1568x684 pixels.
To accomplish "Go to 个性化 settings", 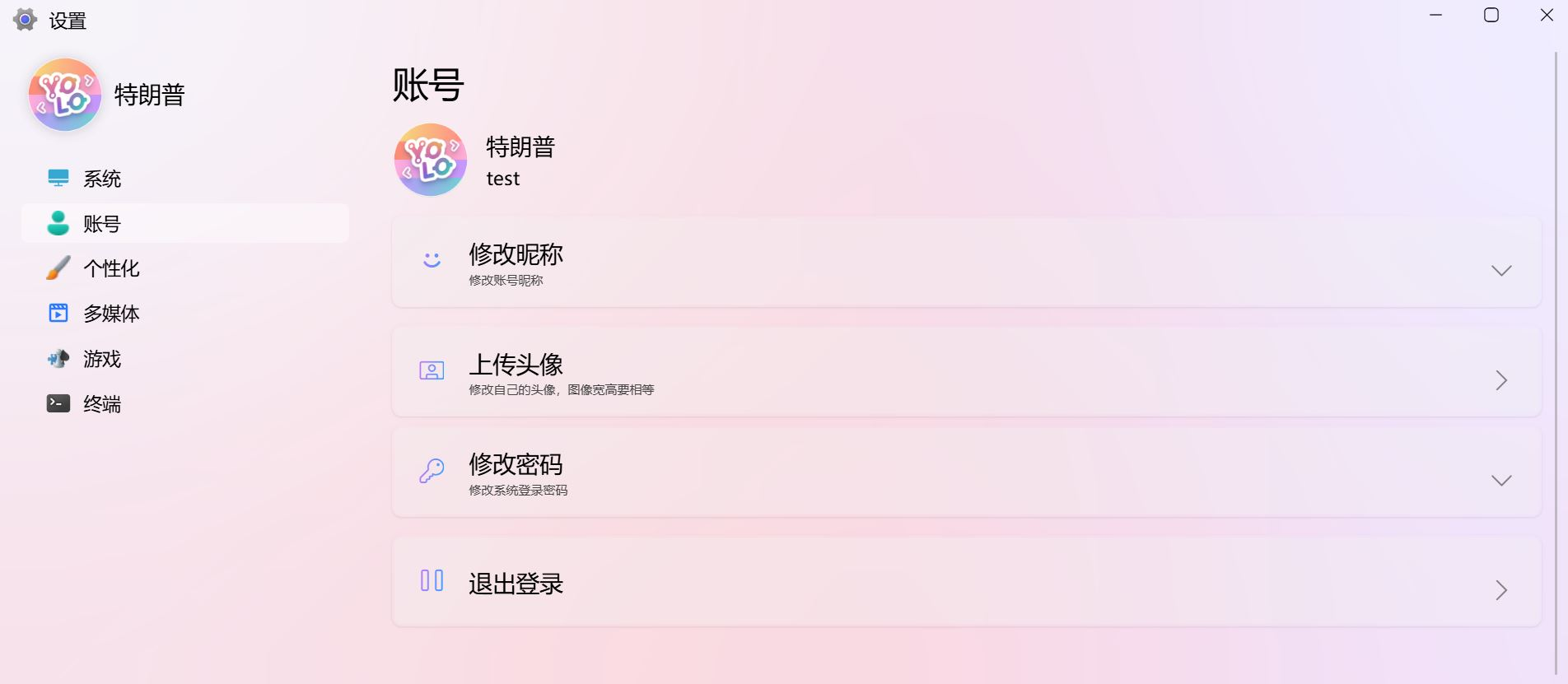I will point(110,268).
